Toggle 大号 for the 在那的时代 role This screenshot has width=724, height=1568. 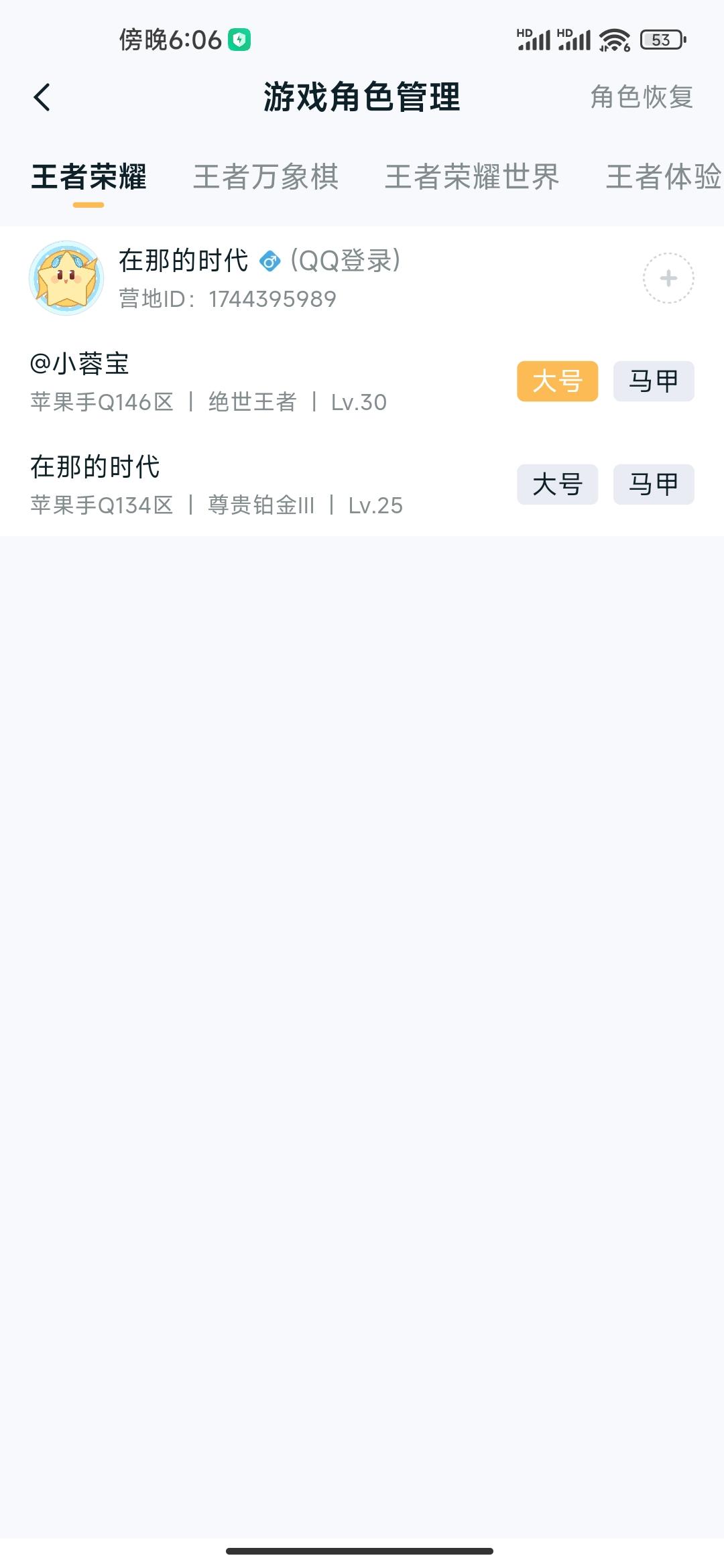(557, 484)
